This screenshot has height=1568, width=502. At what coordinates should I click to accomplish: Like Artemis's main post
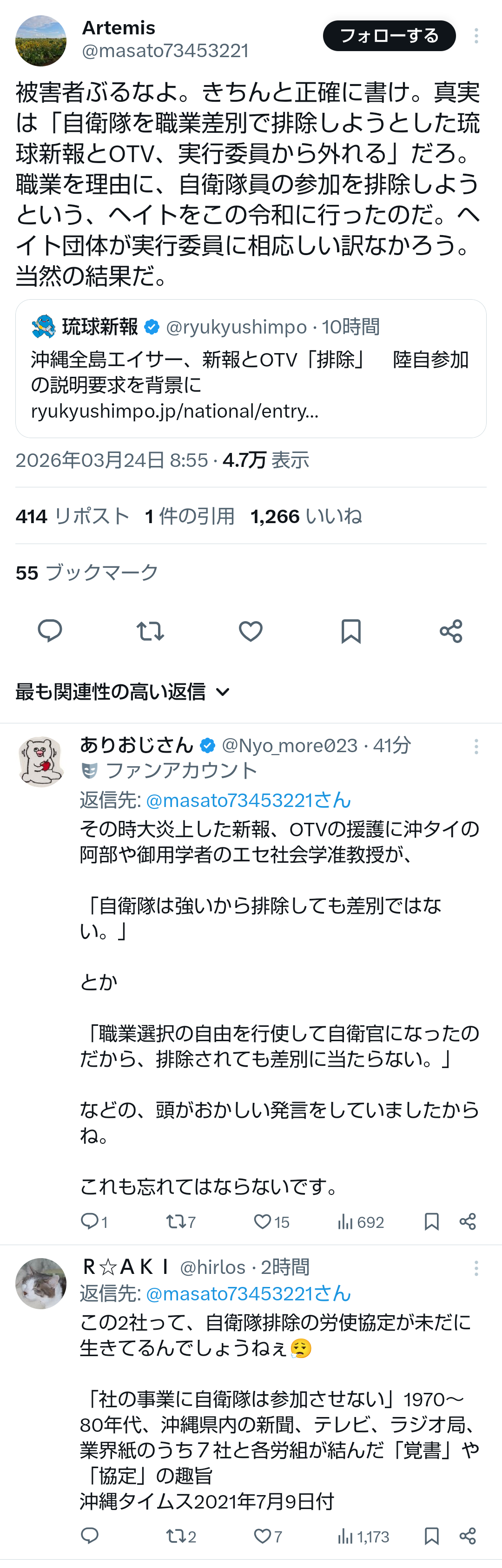pos(251,631)
